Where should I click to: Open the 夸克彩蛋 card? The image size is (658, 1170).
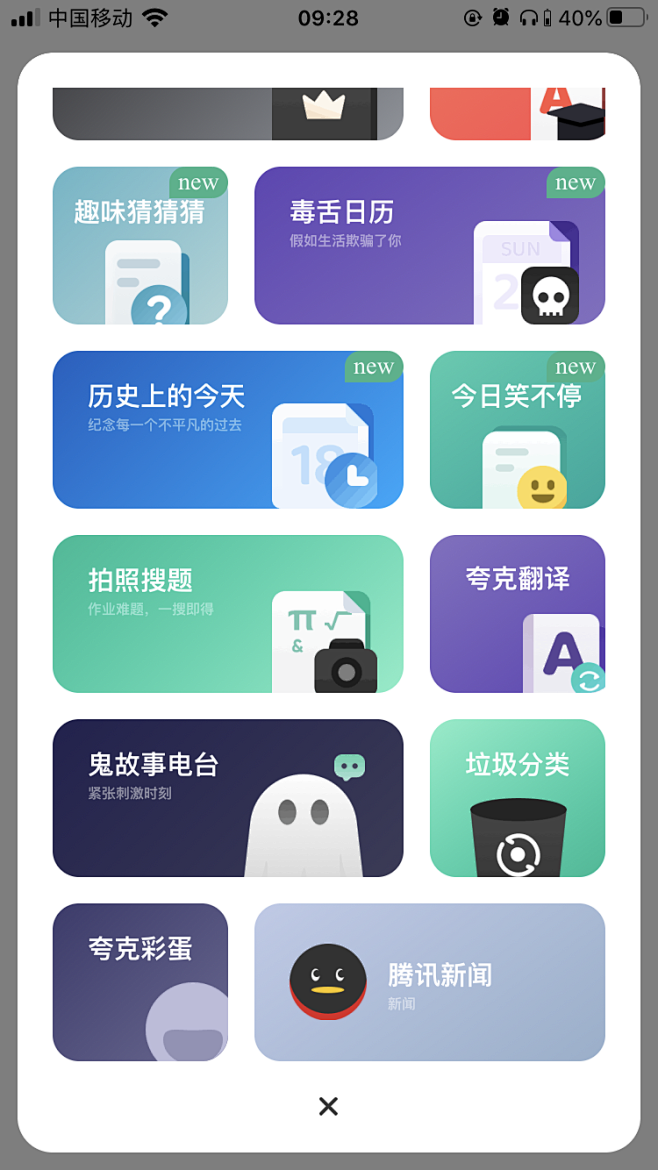(140, 982)
